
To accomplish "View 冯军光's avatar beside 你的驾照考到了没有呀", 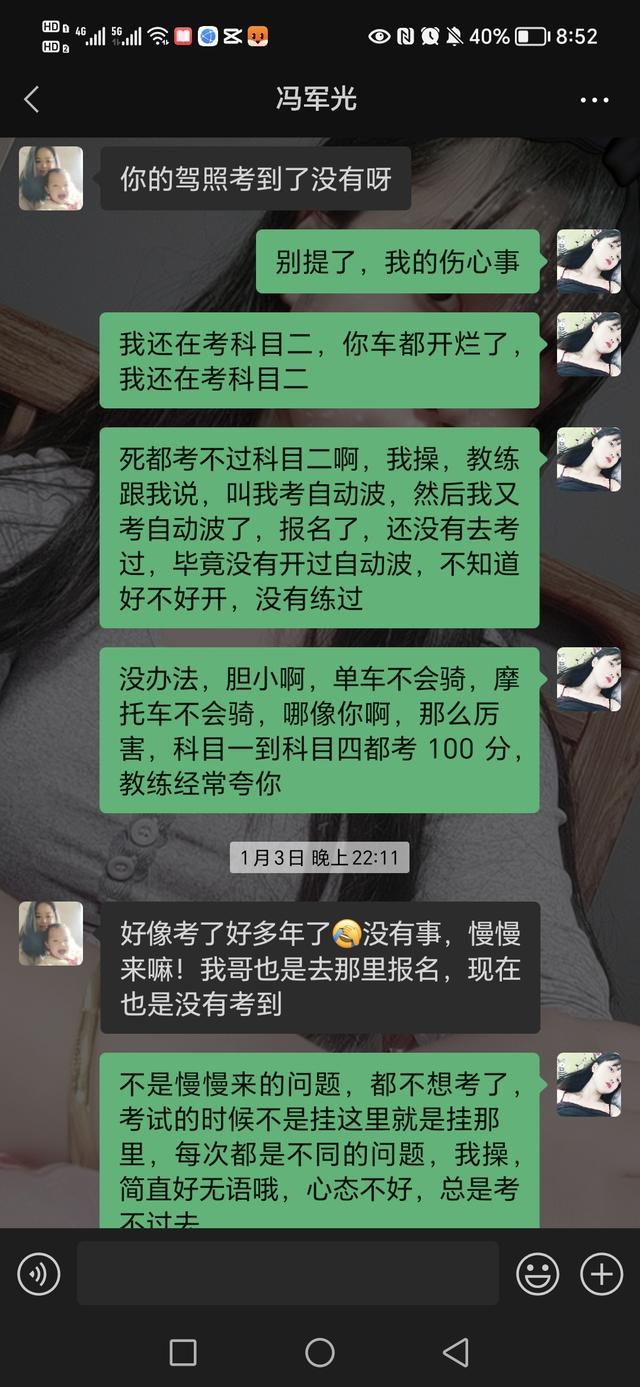I will [x=51, y=178].
